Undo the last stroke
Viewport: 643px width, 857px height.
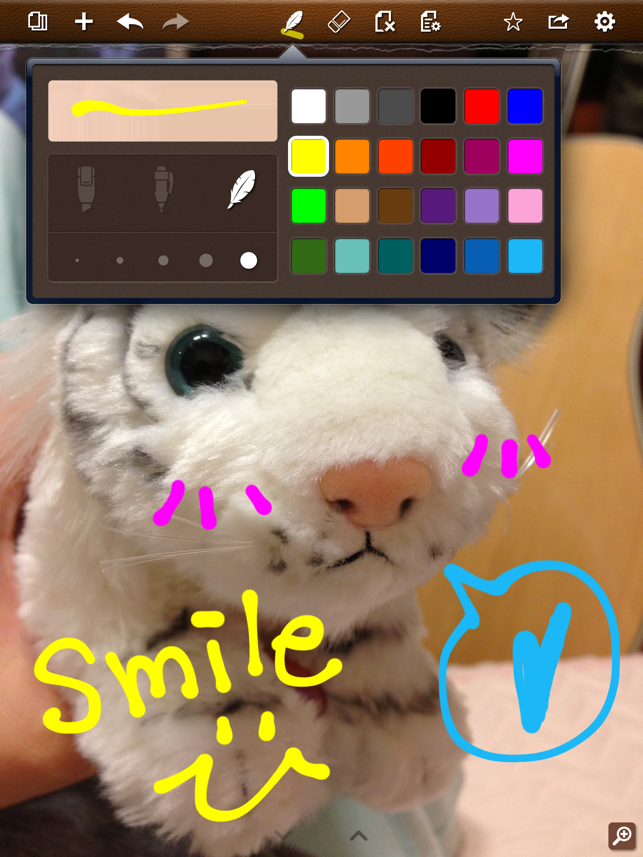130,21
